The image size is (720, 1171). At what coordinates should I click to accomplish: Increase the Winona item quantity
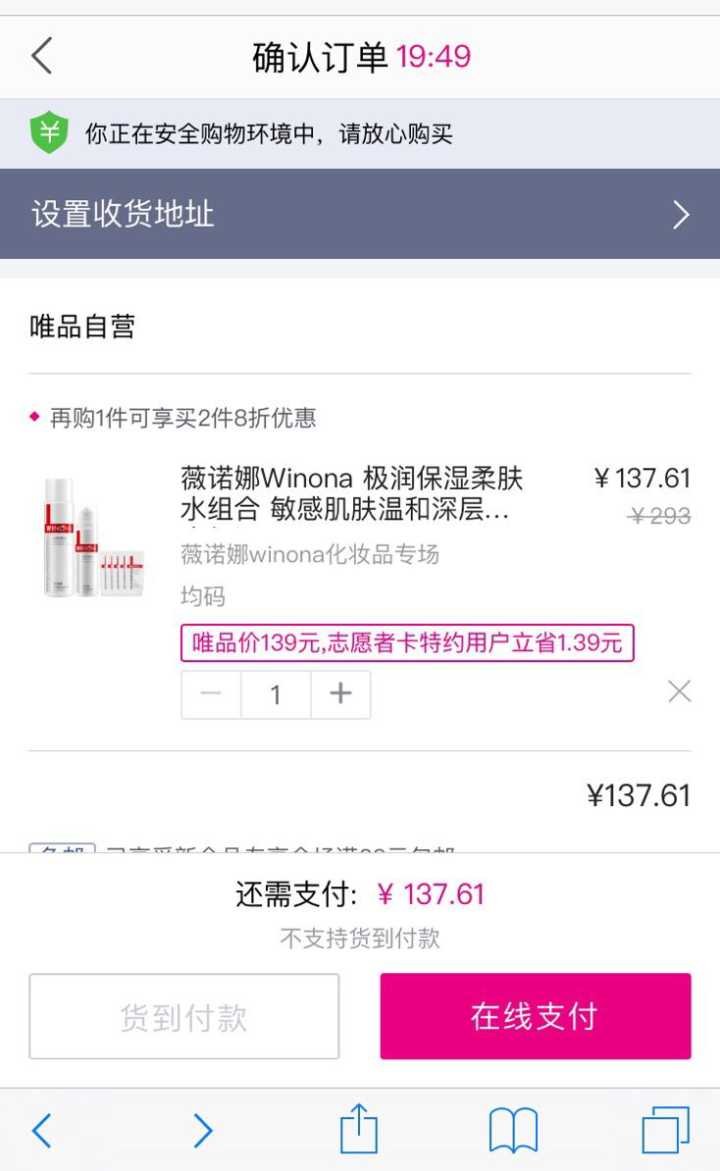341,694
